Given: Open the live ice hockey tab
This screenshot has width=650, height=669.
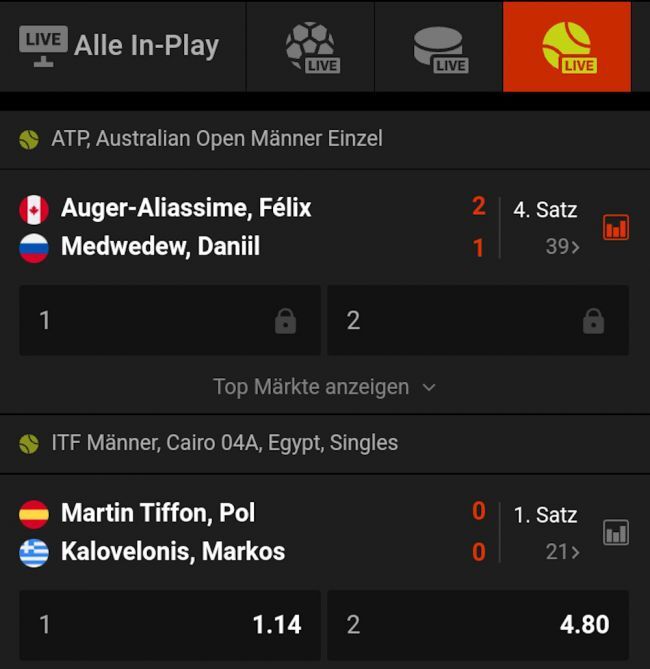Looking at the screenshot, I should [439, 47].
